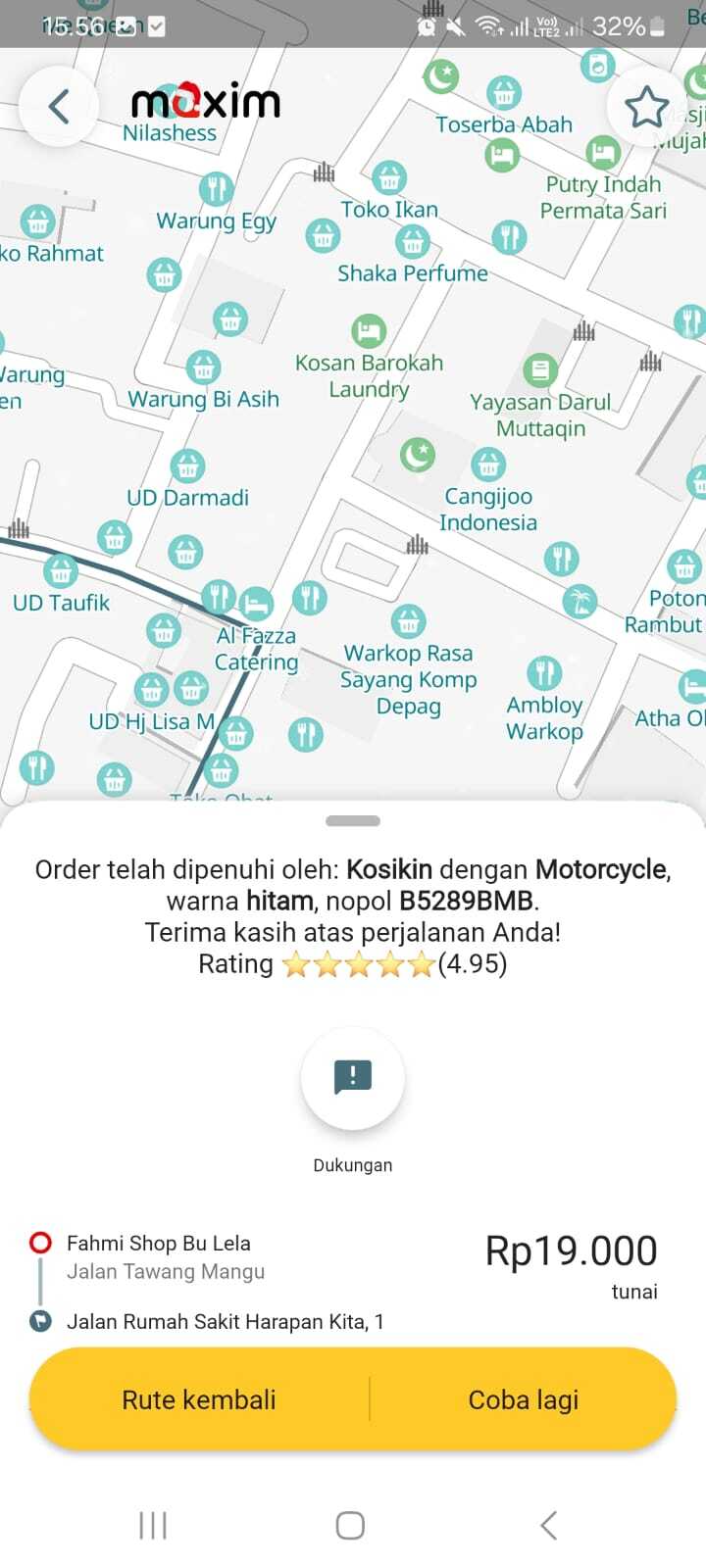Viewport: 706px width, 1568px height.
Task: Open Dukungan support button
Action: click(353, 1078)
